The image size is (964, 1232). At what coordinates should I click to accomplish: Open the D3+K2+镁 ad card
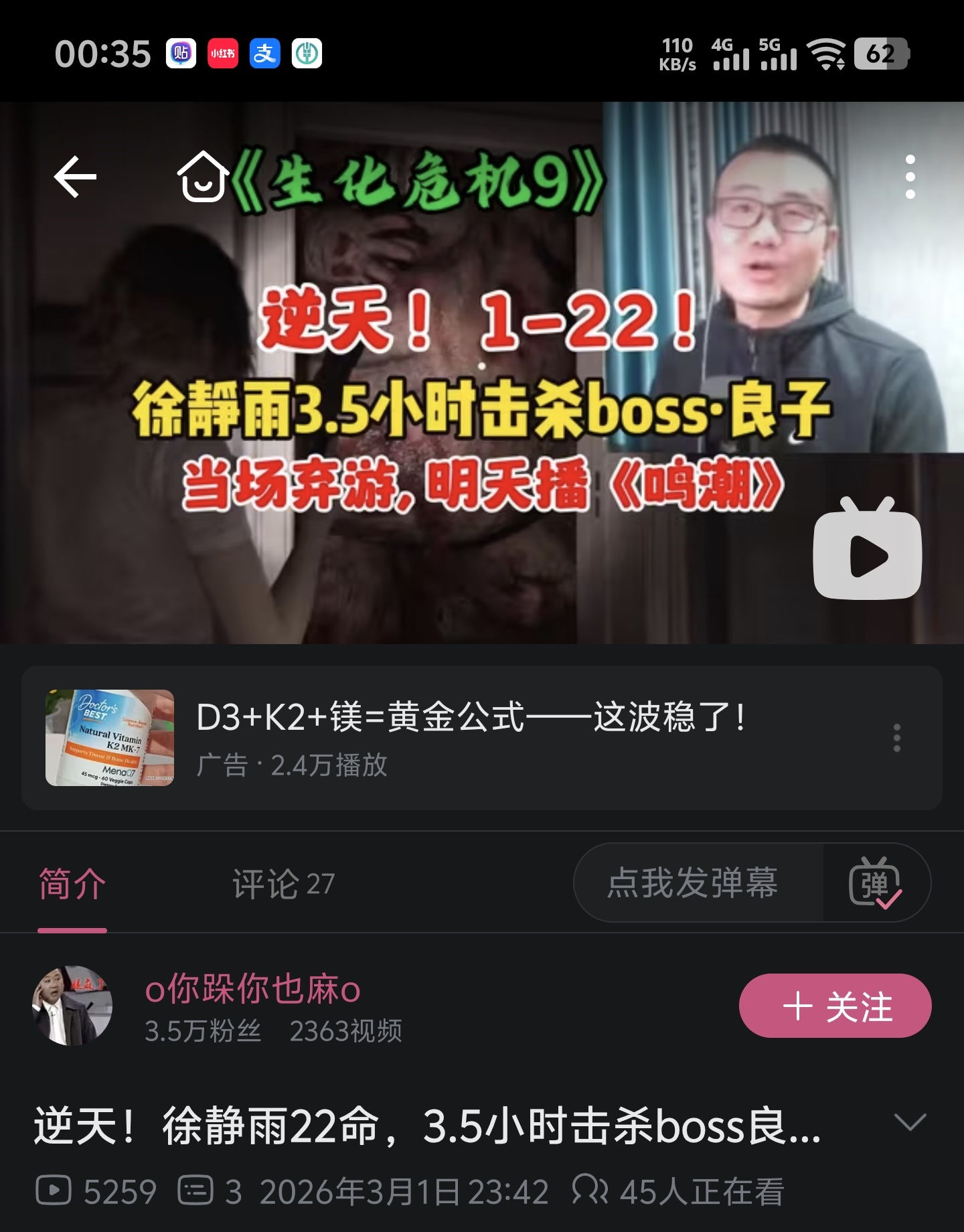pos(482,738)
